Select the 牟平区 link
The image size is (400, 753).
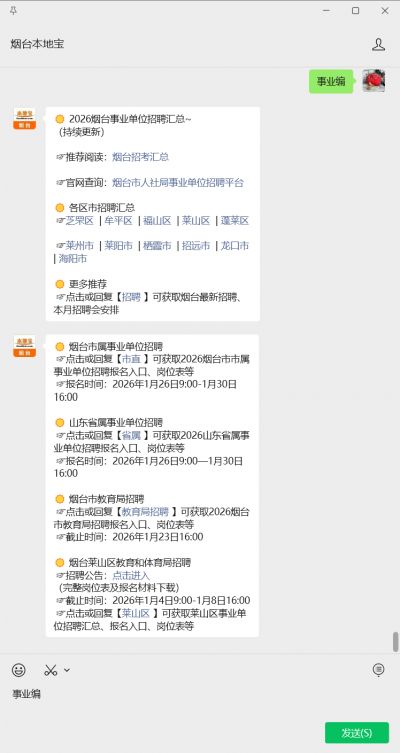pos(119,221)
